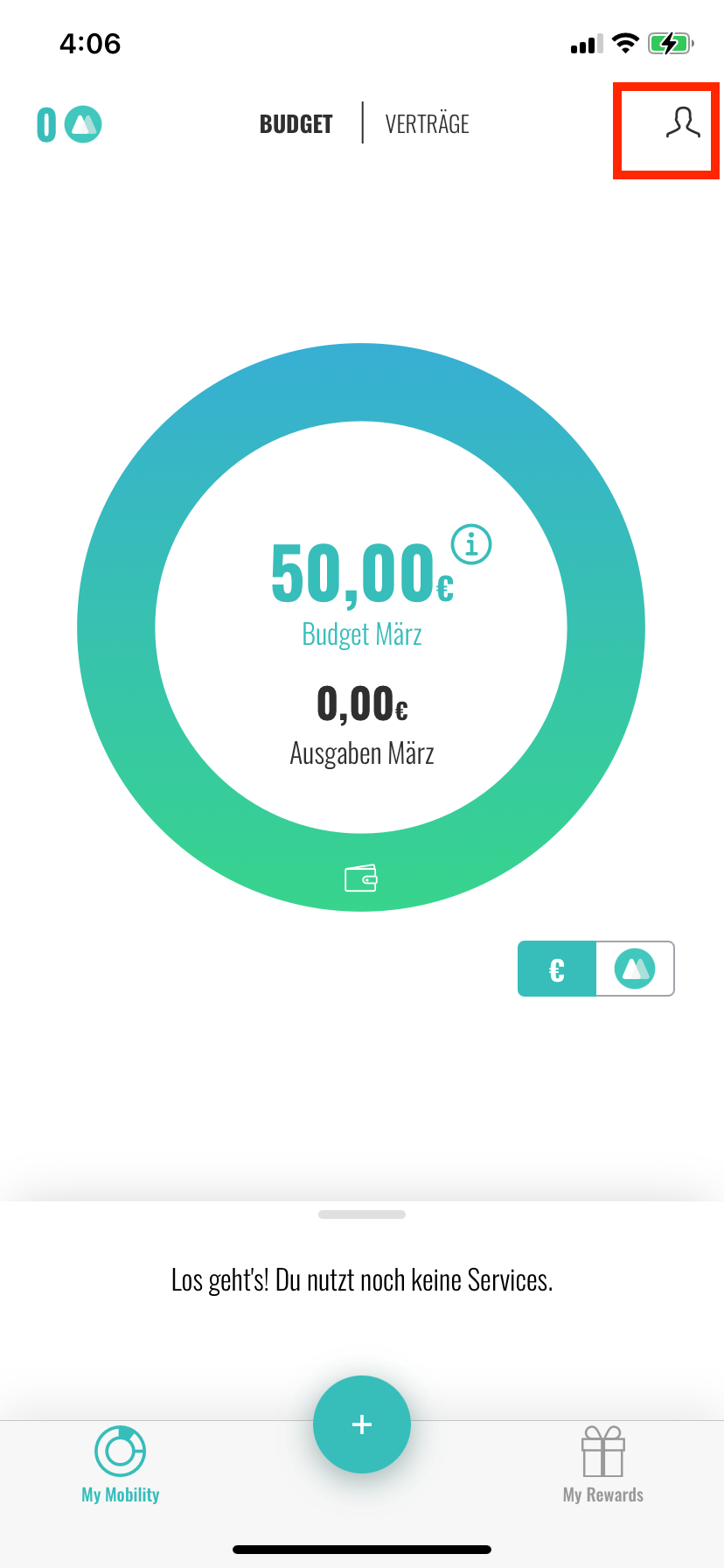Switch to the Verträge tab
Viewport: 724px width, 1568px height.
427,124
